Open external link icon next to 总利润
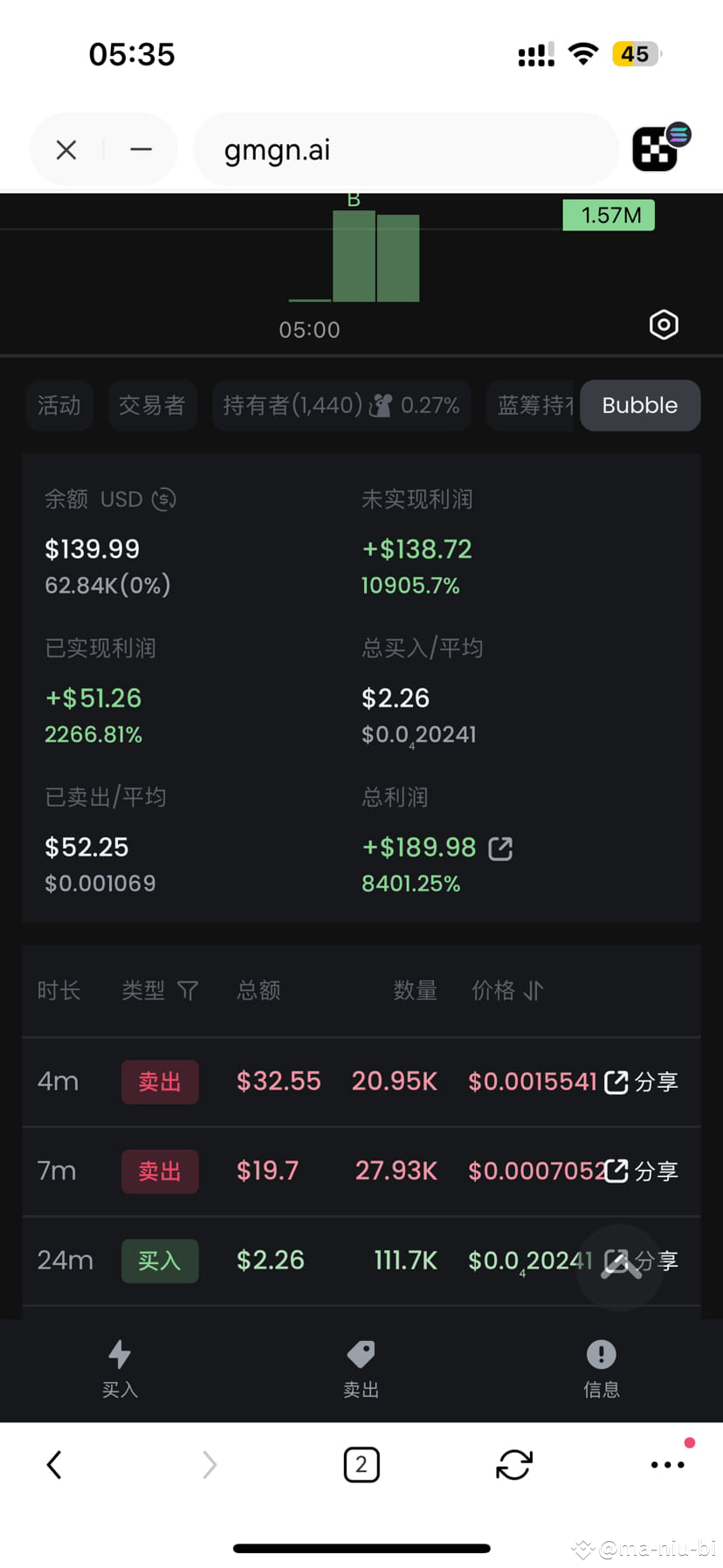 pos(499,847)
